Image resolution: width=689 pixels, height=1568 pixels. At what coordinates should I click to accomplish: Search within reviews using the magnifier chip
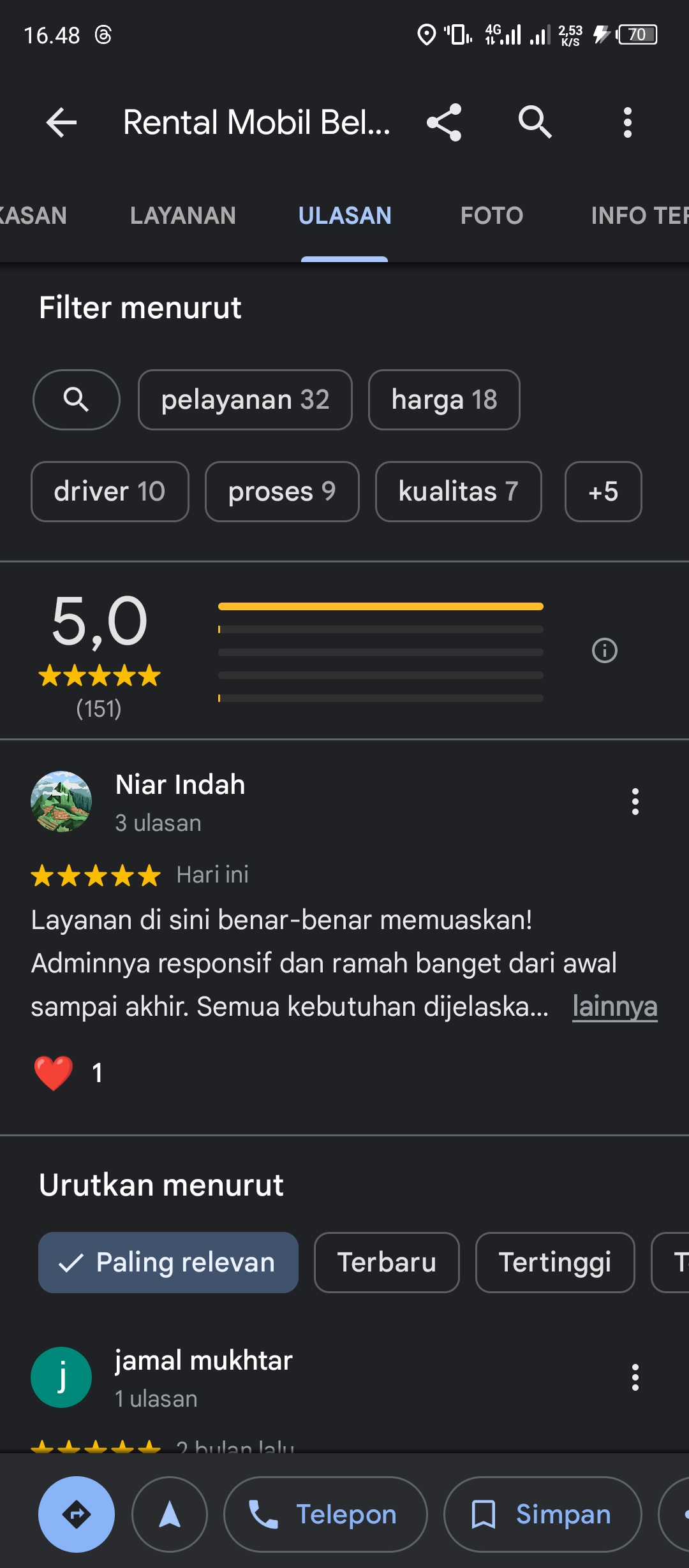point(77,400)
